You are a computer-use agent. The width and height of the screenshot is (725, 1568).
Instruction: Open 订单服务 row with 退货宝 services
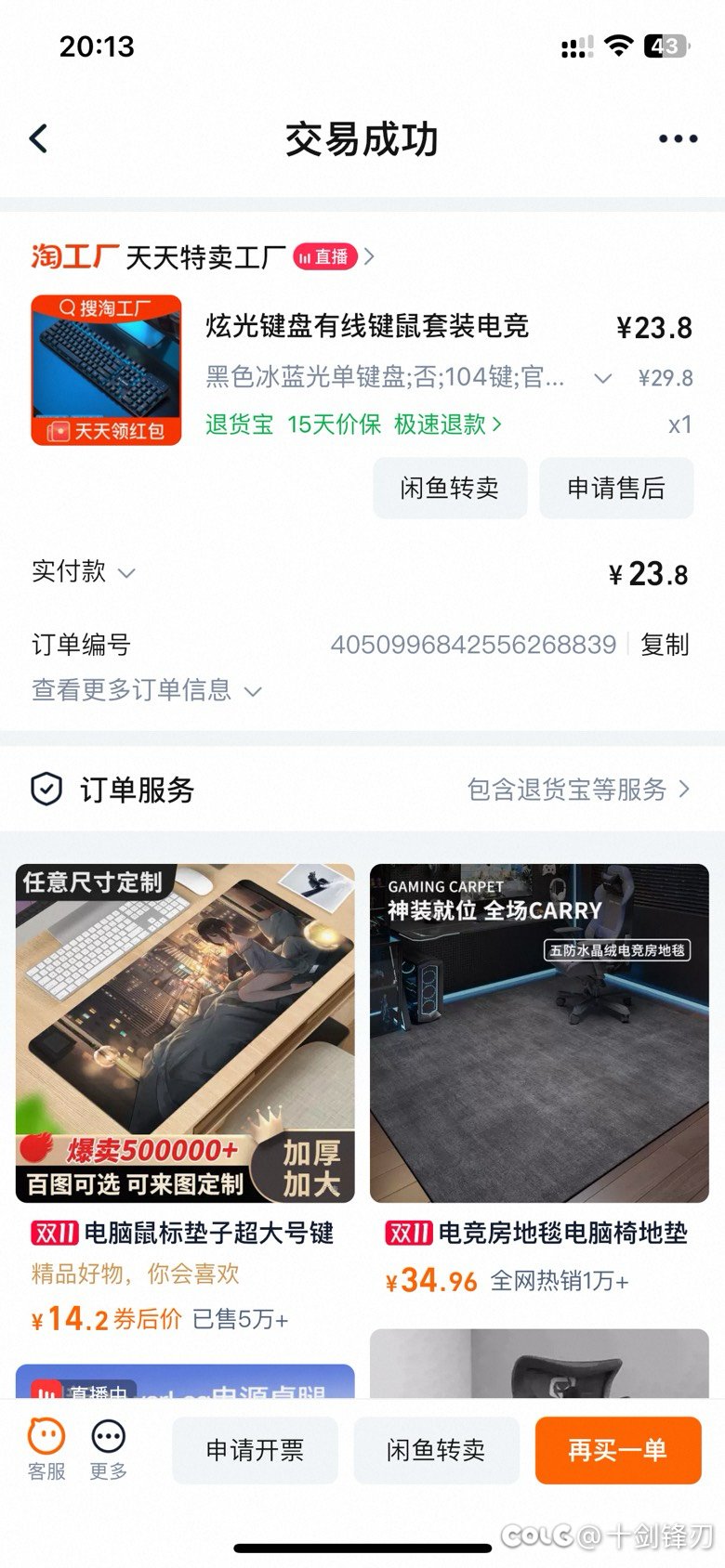click(x=362, y=790)
